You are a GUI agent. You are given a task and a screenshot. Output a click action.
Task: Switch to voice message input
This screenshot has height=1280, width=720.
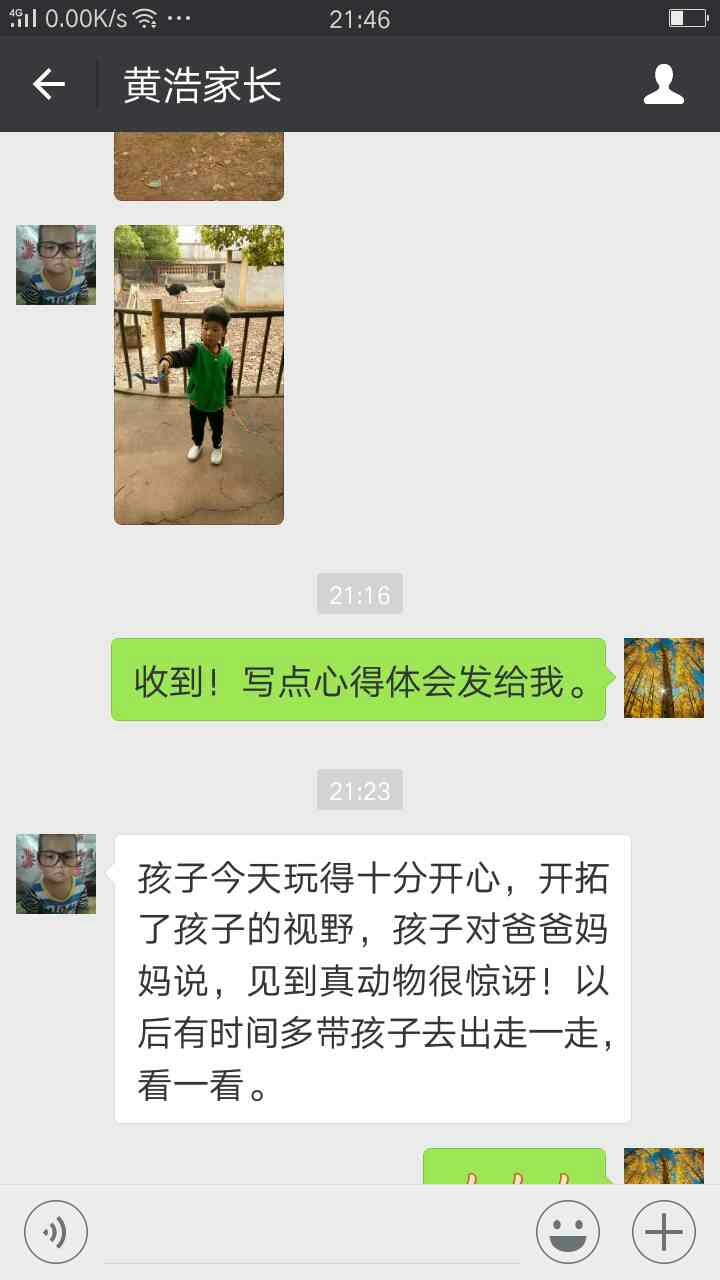56,1232
